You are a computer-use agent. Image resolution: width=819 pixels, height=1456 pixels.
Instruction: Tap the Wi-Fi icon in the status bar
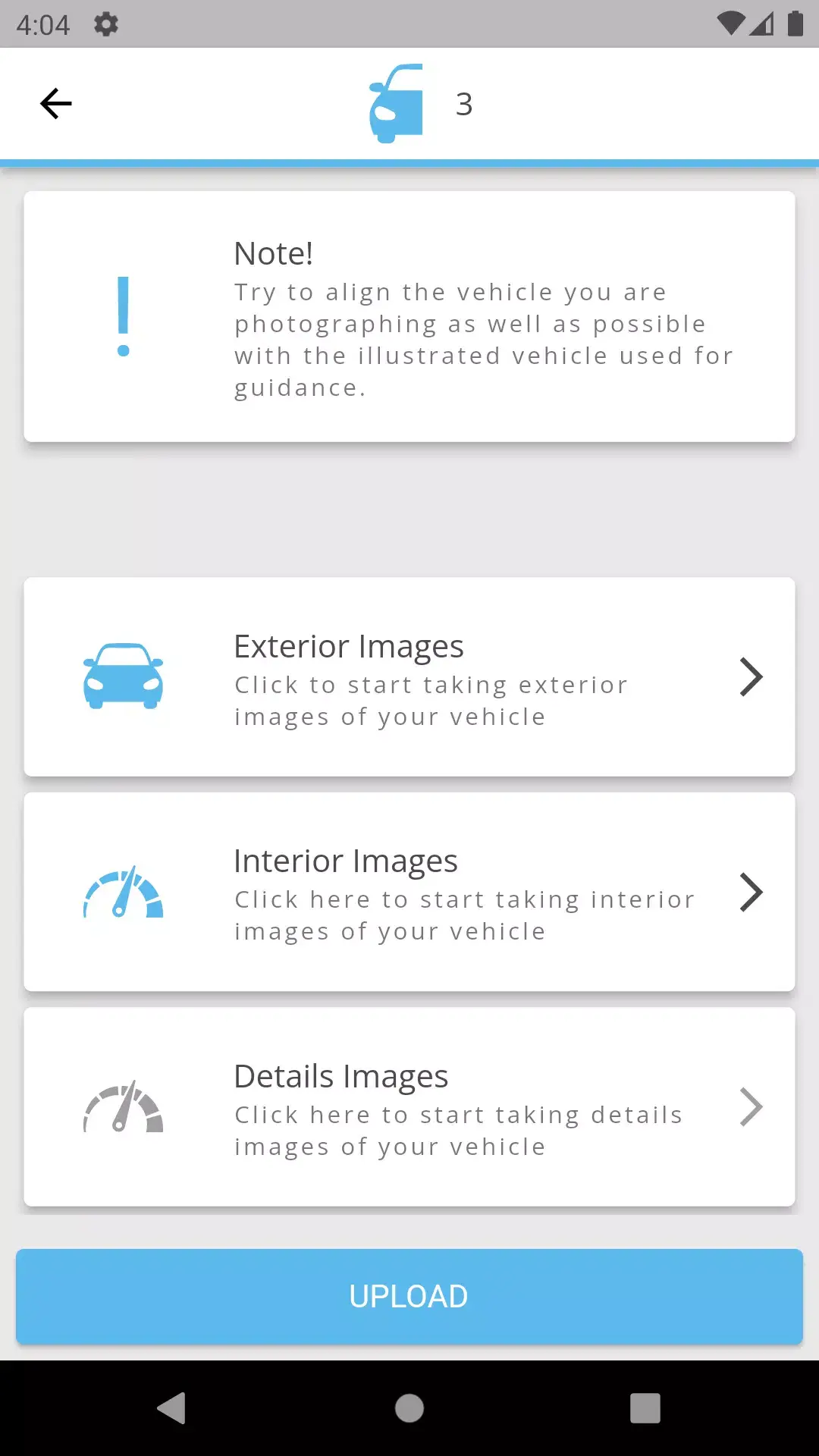[x=730, y=24]
